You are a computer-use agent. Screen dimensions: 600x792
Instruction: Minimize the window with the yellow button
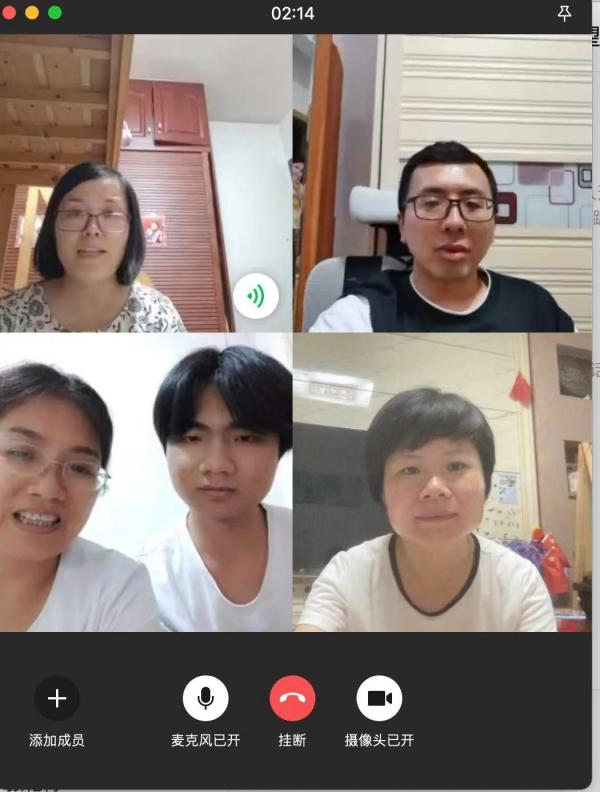[x=32, y=13]
